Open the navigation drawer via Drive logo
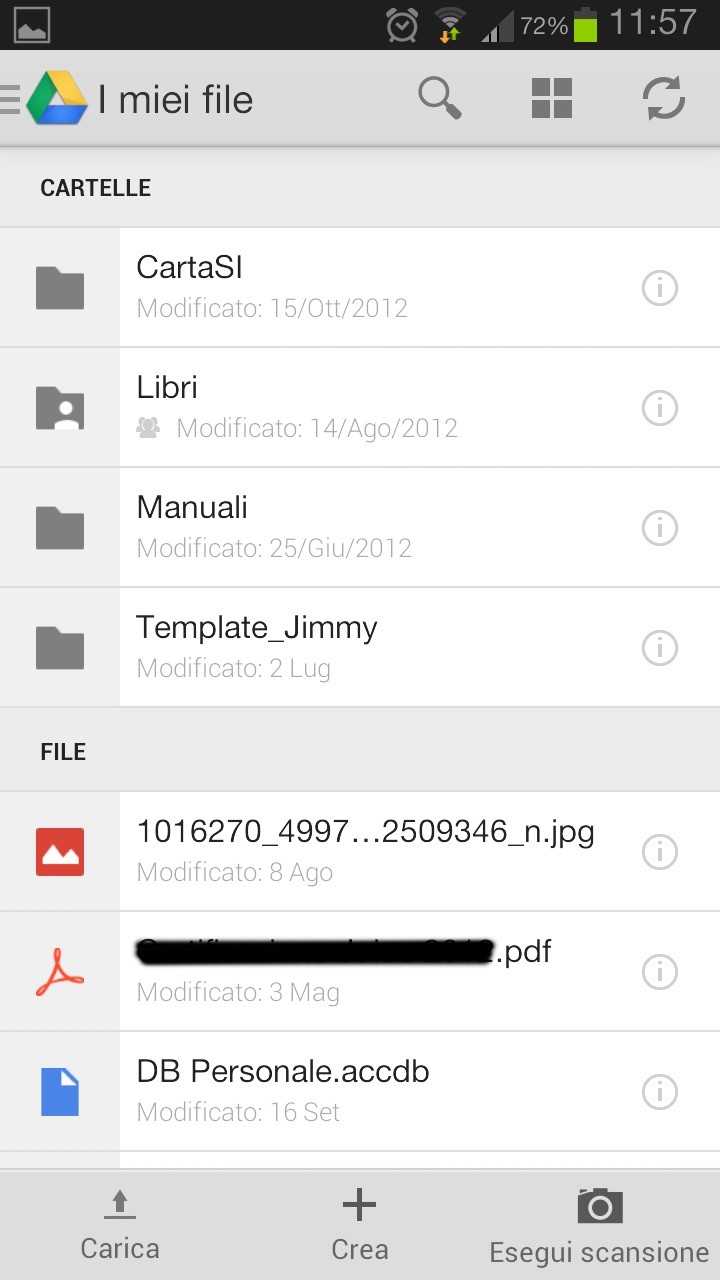 [55, 99]
